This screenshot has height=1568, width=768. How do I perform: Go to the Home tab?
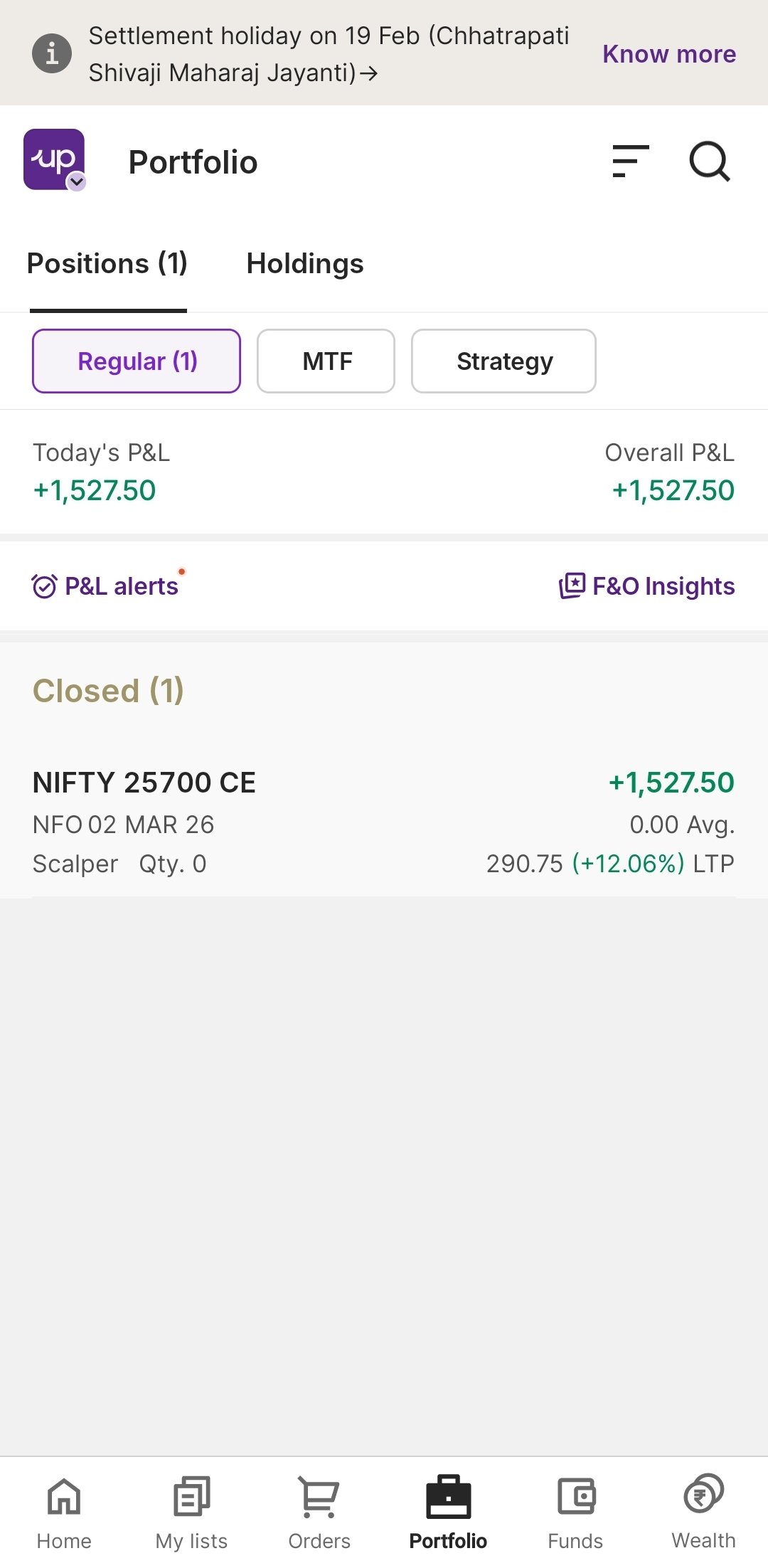[x=64, y=1512]
